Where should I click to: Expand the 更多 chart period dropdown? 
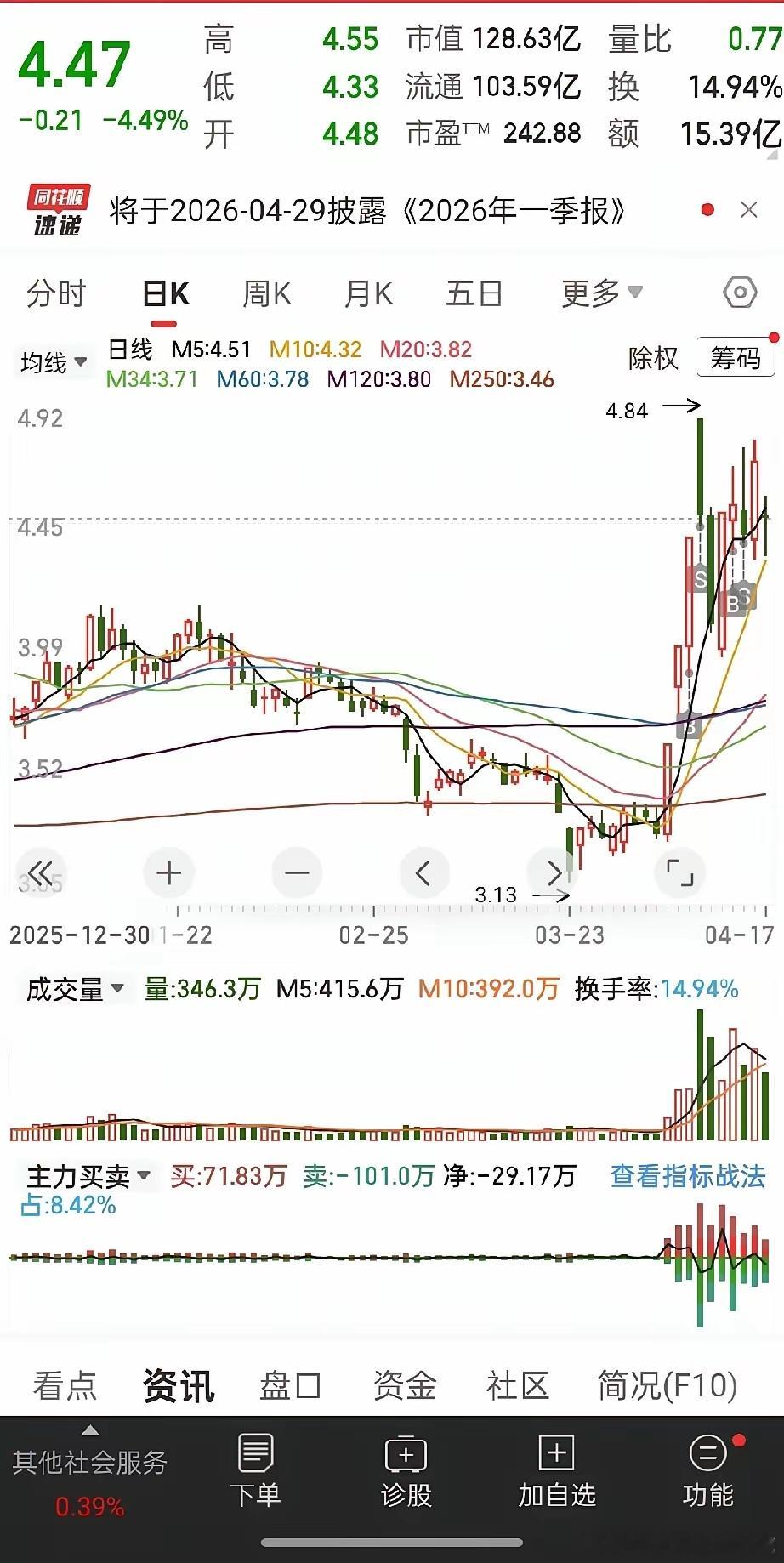(602, 293)
